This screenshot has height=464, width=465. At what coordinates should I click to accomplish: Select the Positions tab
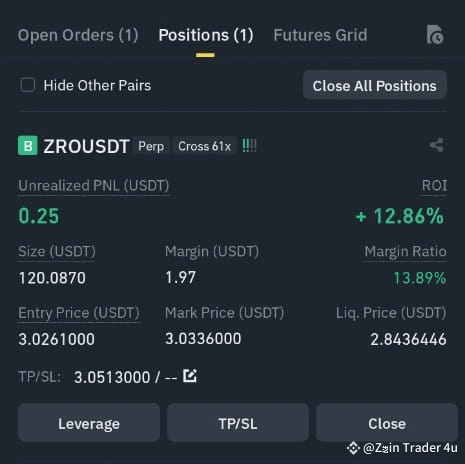(x=206, y=35)
